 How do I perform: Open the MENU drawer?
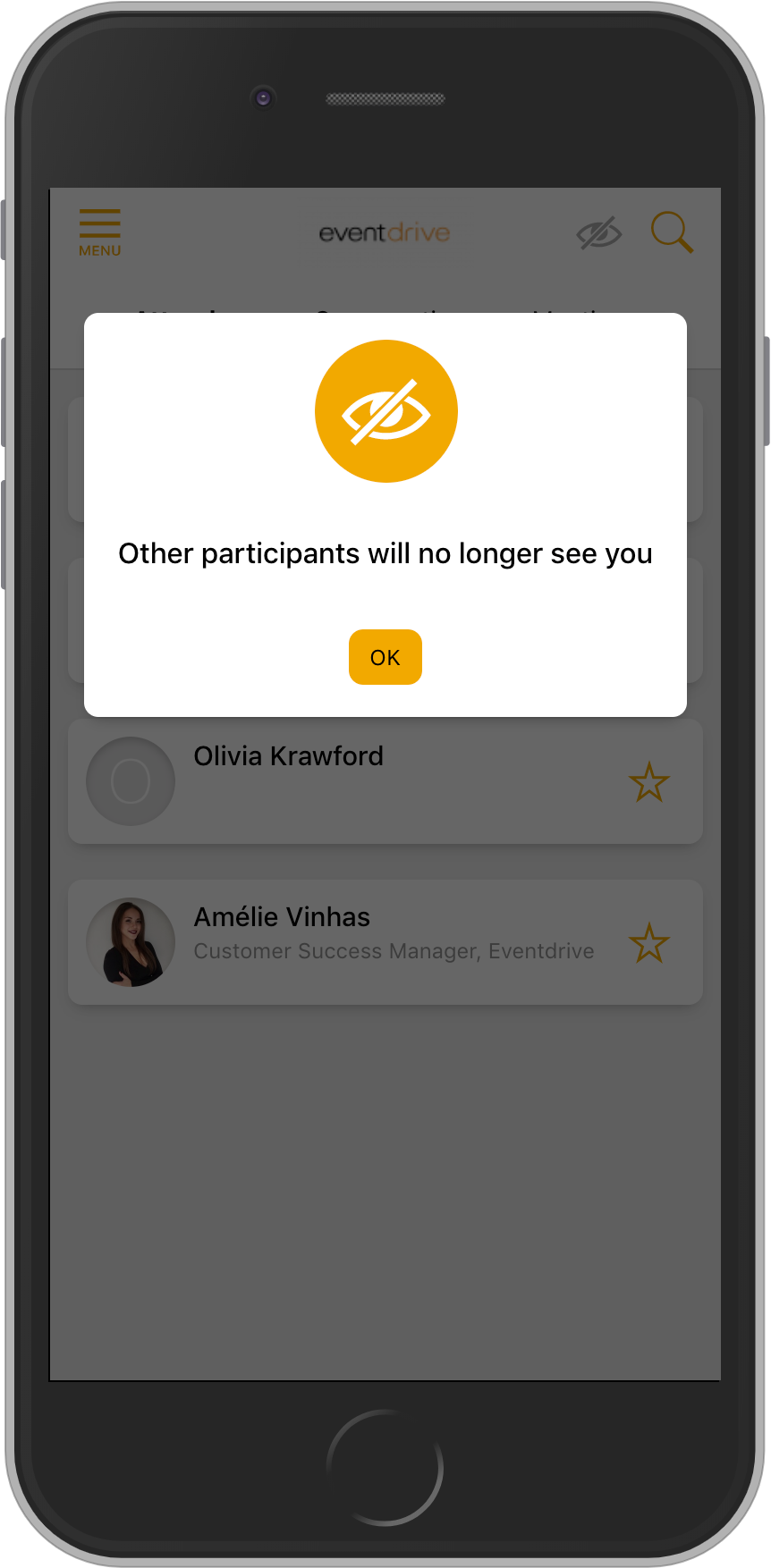click(99, 232)
